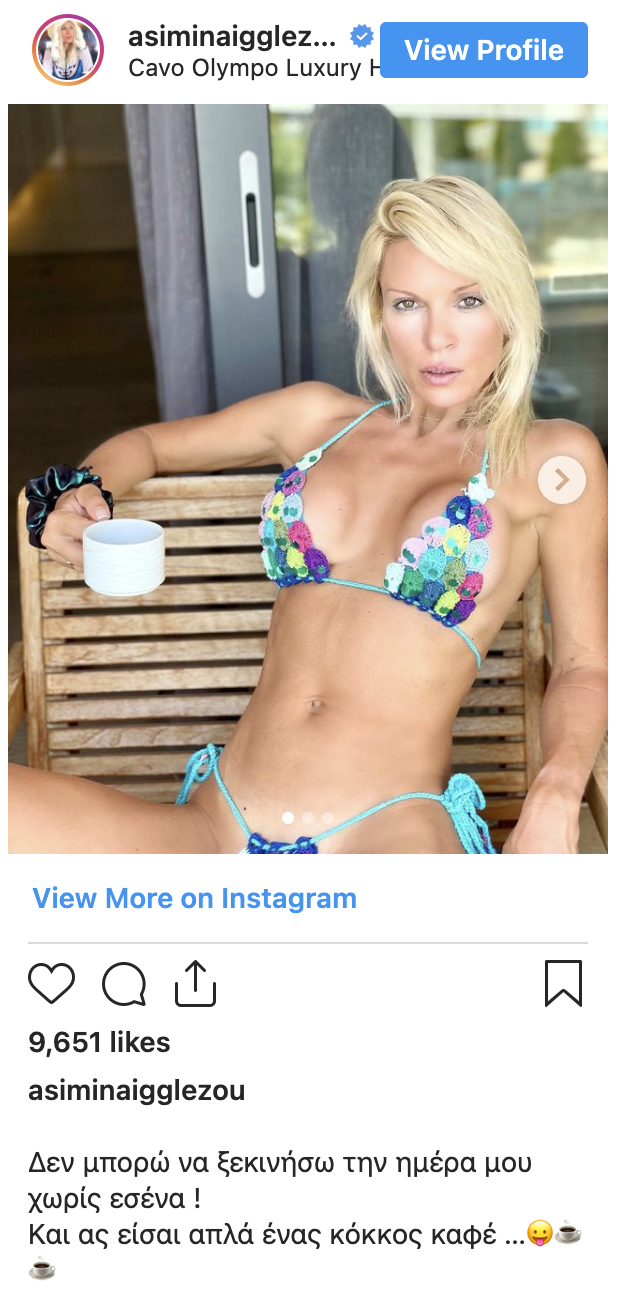Open the asiminaigglezou username above the caption
The height and width of the screenshot is (1302, 644).
point(136,1090)
